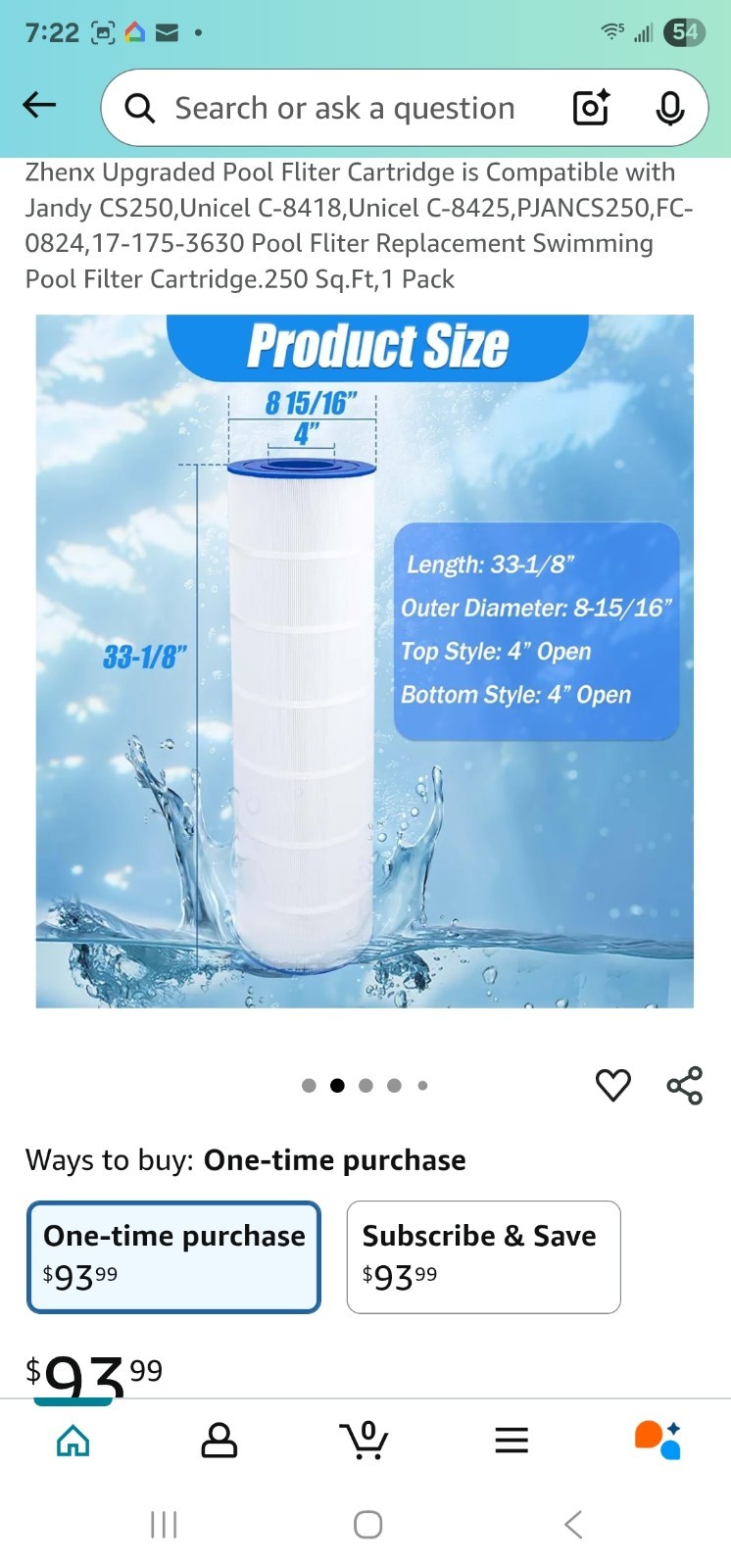Choose Subscribe & Save option
Image resolution: width=731 pixels, height=1568 pixels.
tap(483, 1256)
